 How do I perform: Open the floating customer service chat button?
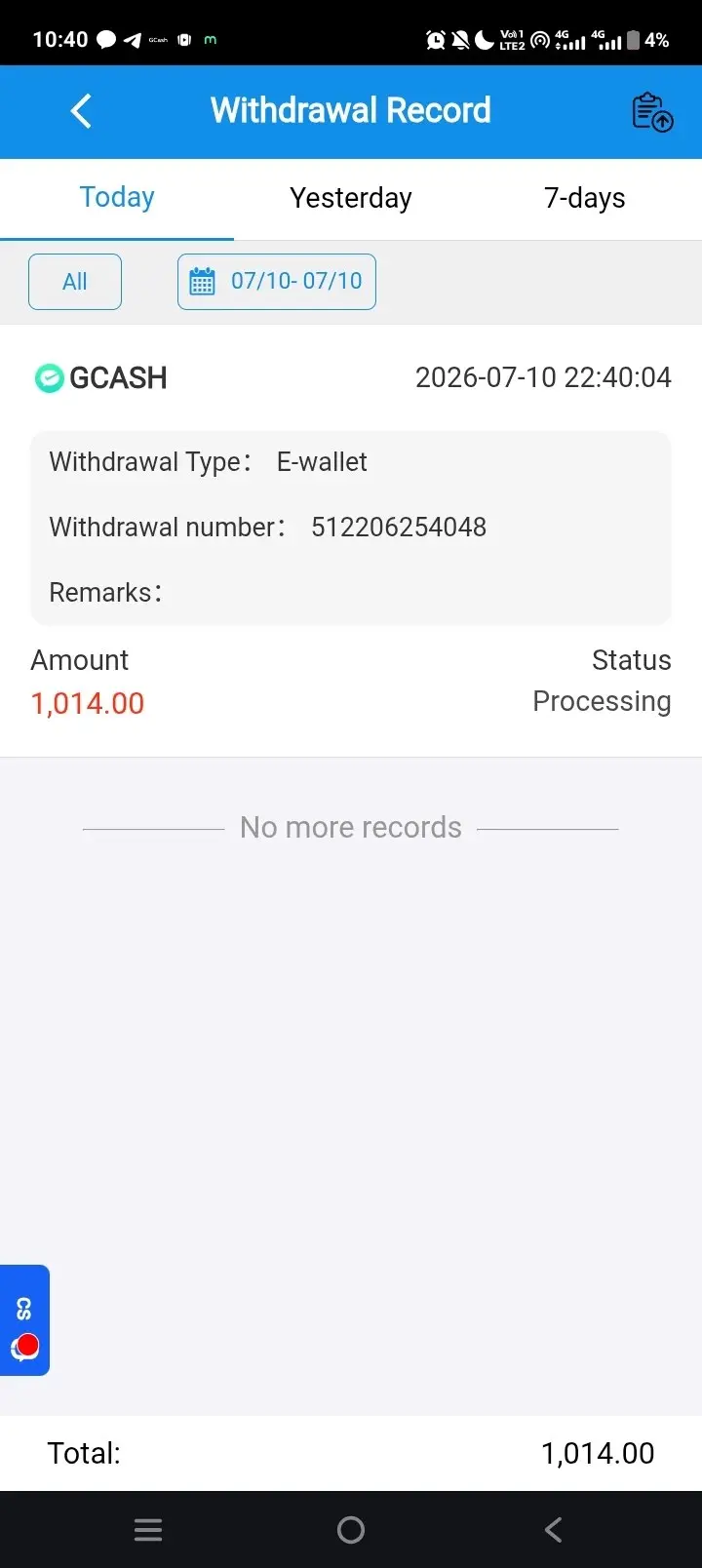(24, 1320)
